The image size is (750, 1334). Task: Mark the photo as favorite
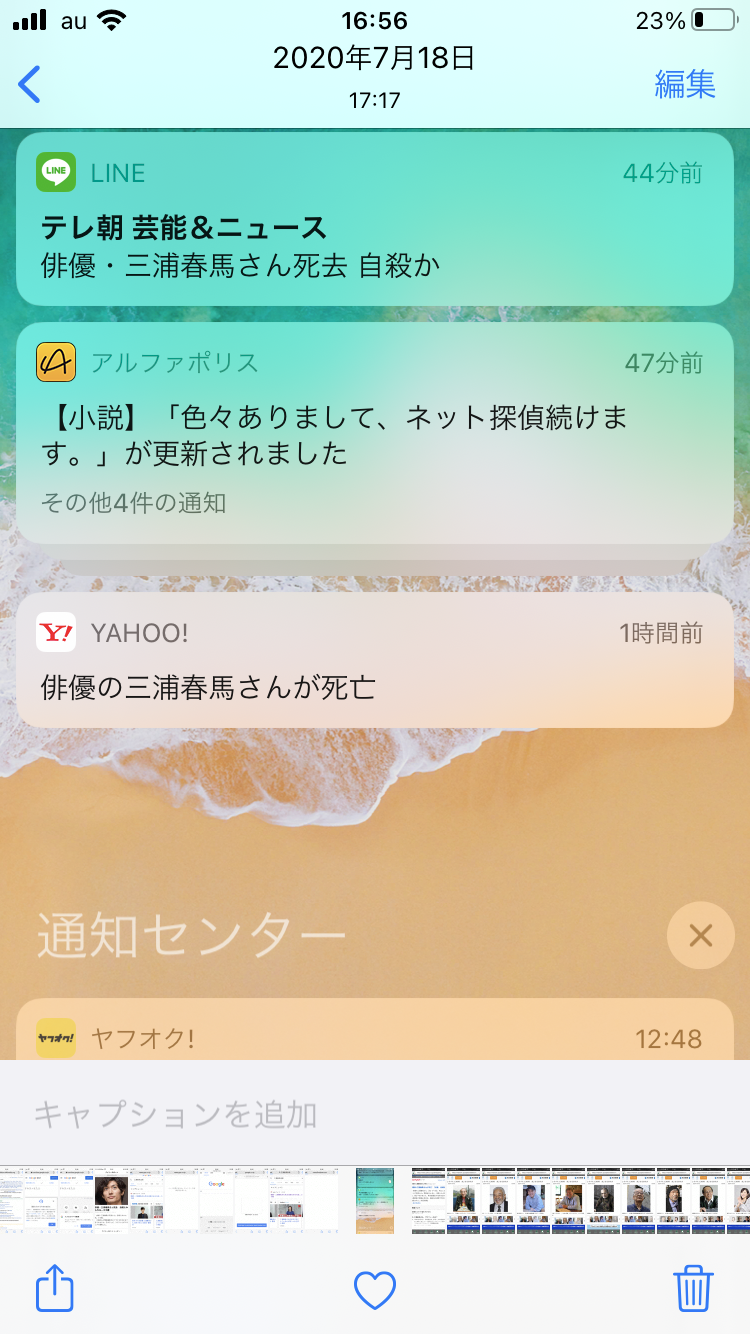(375, 1290)
